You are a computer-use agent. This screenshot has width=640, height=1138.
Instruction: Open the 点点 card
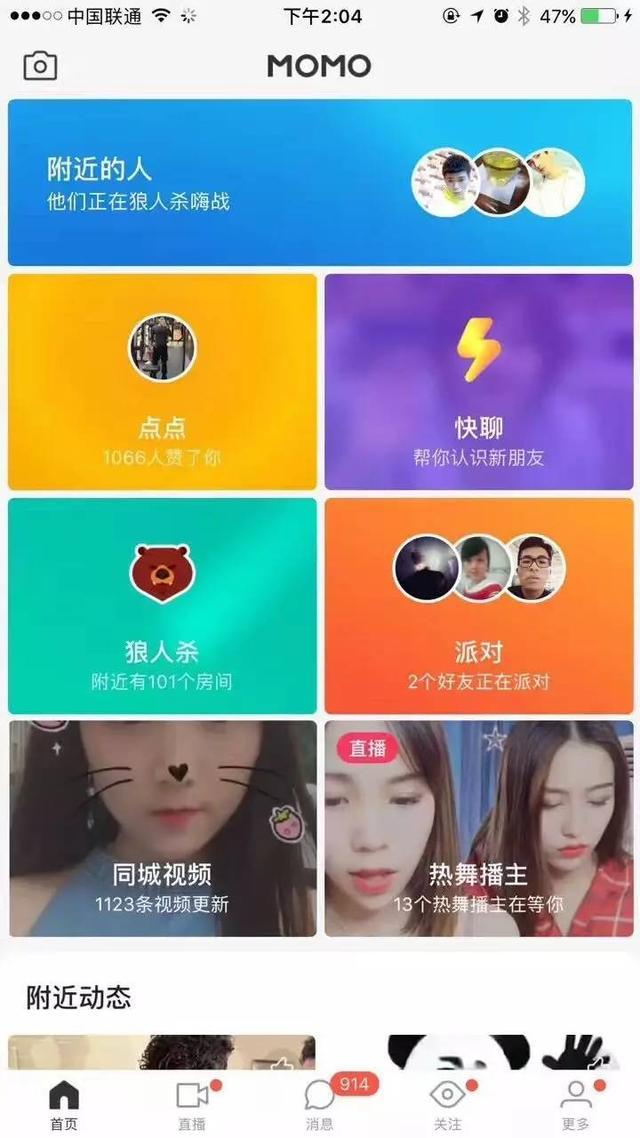(162, 382)
